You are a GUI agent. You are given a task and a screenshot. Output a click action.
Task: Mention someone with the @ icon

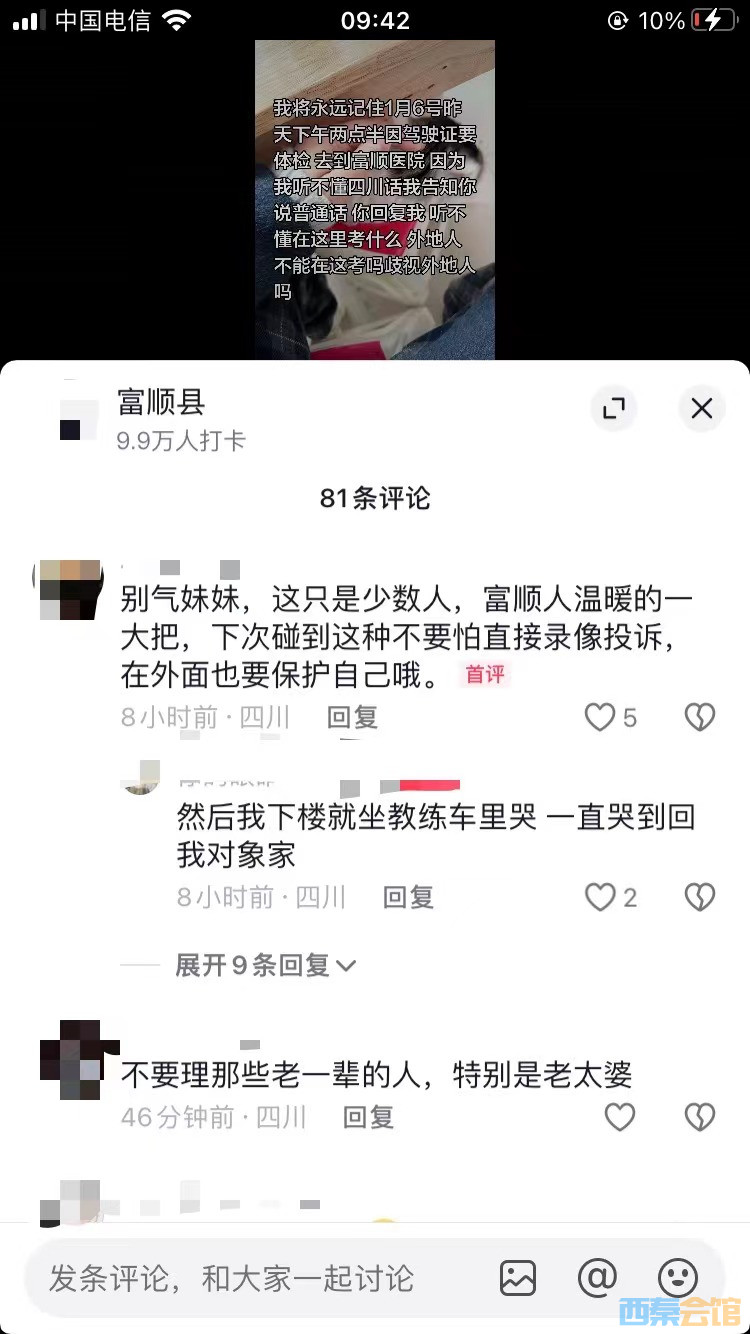[x=597, y=1278]
